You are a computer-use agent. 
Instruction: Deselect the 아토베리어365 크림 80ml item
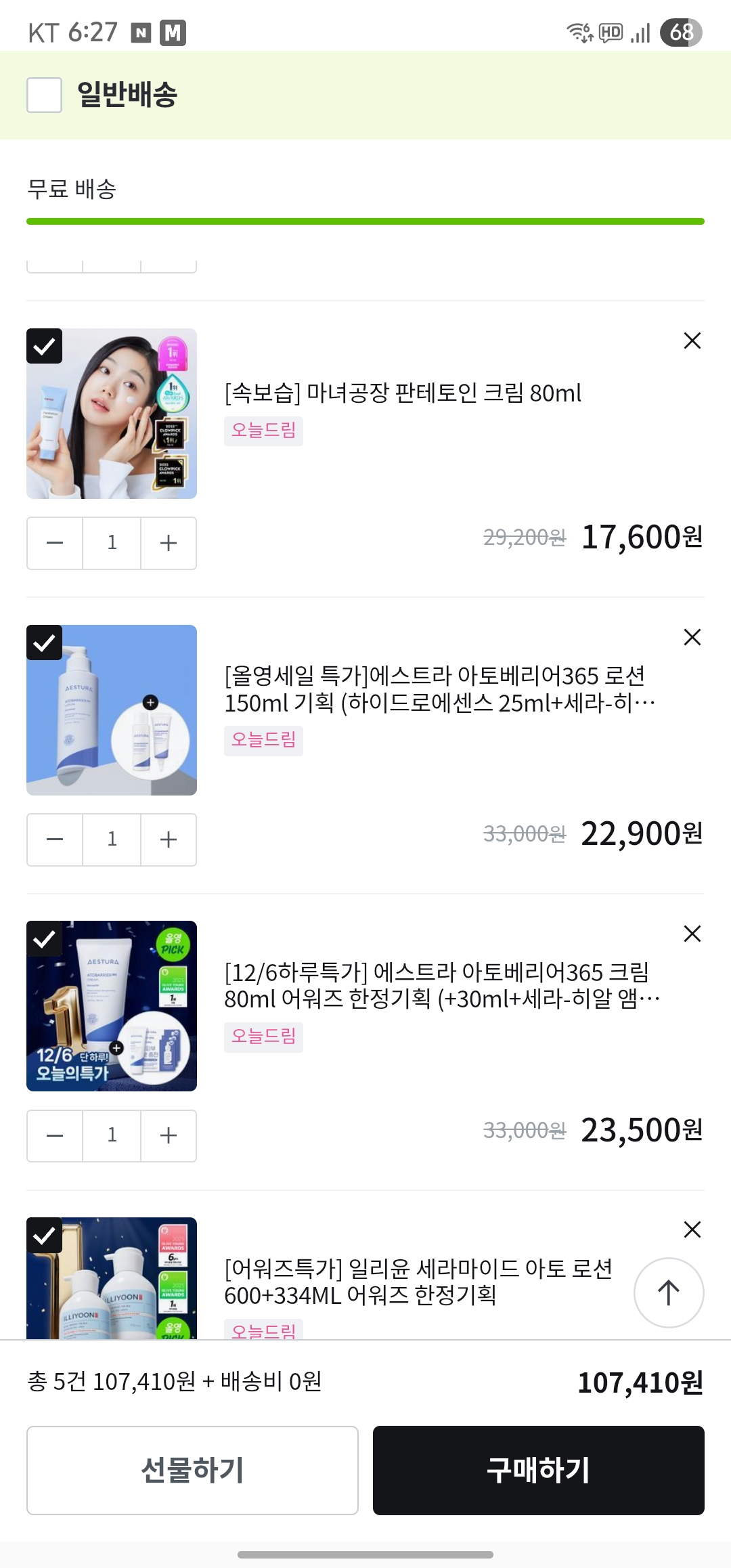[x=44, y=939]
